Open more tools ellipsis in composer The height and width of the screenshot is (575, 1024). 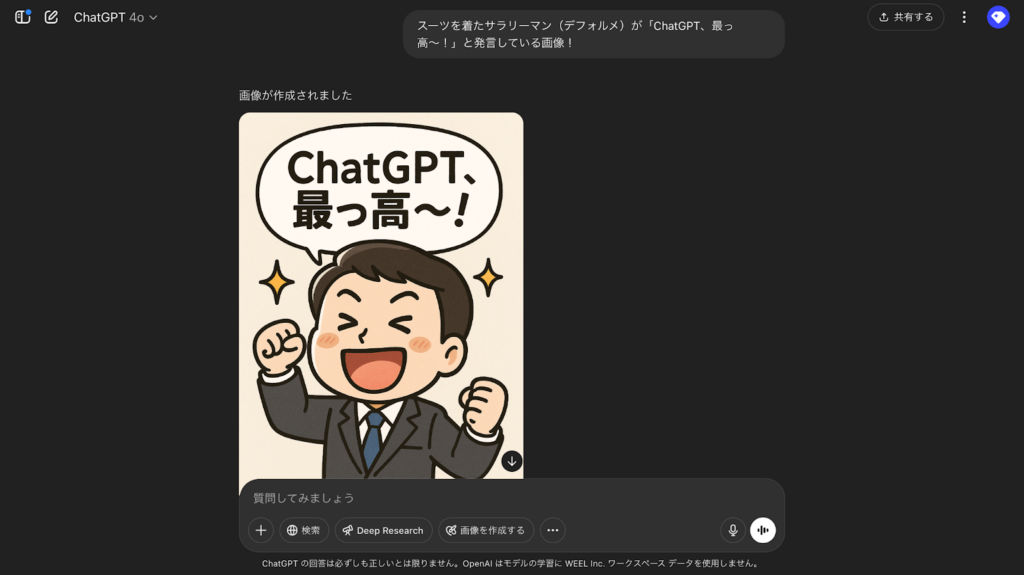pyautogui.click(x=553, y=530)
